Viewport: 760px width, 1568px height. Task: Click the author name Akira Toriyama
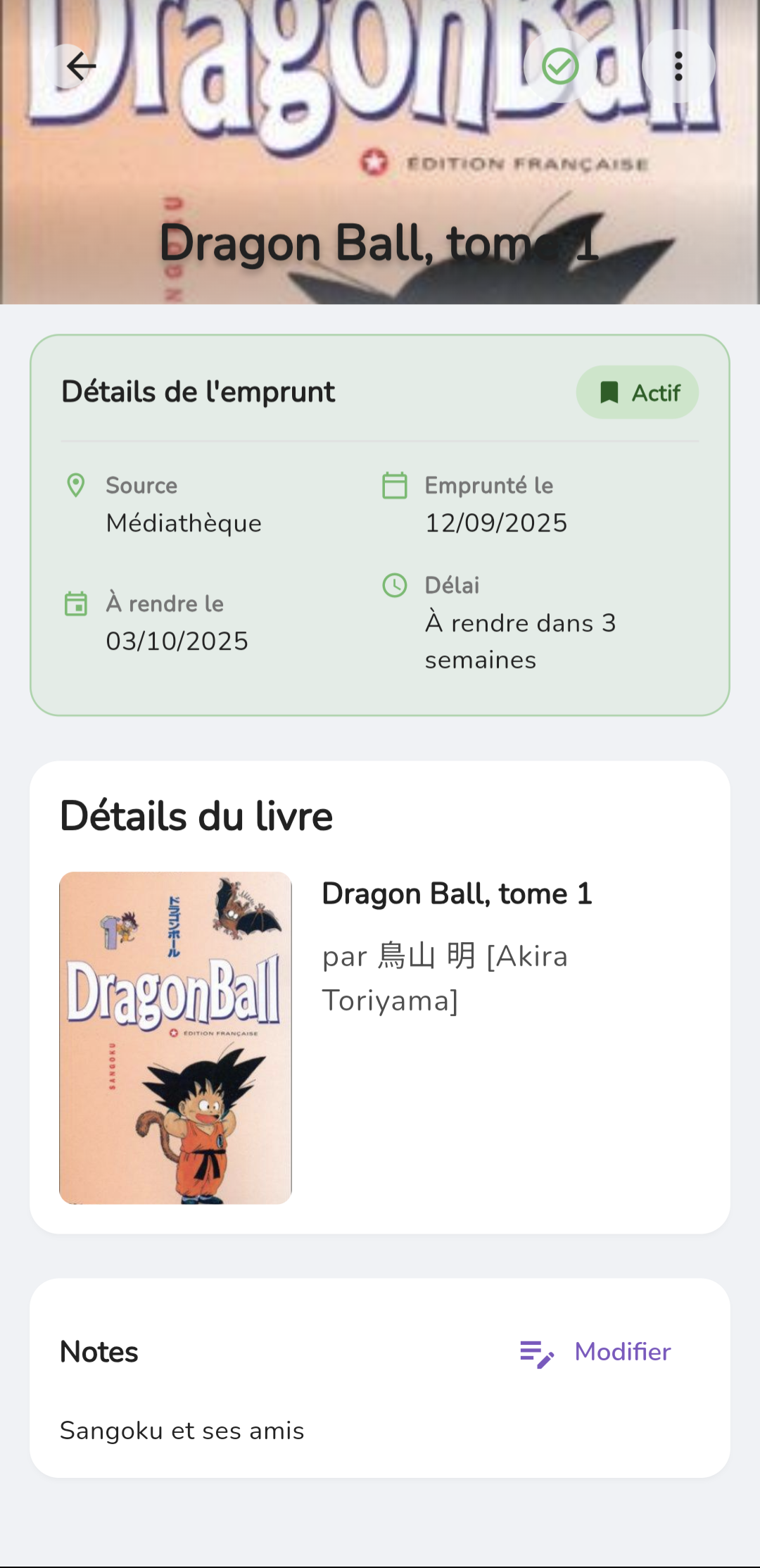444,977
